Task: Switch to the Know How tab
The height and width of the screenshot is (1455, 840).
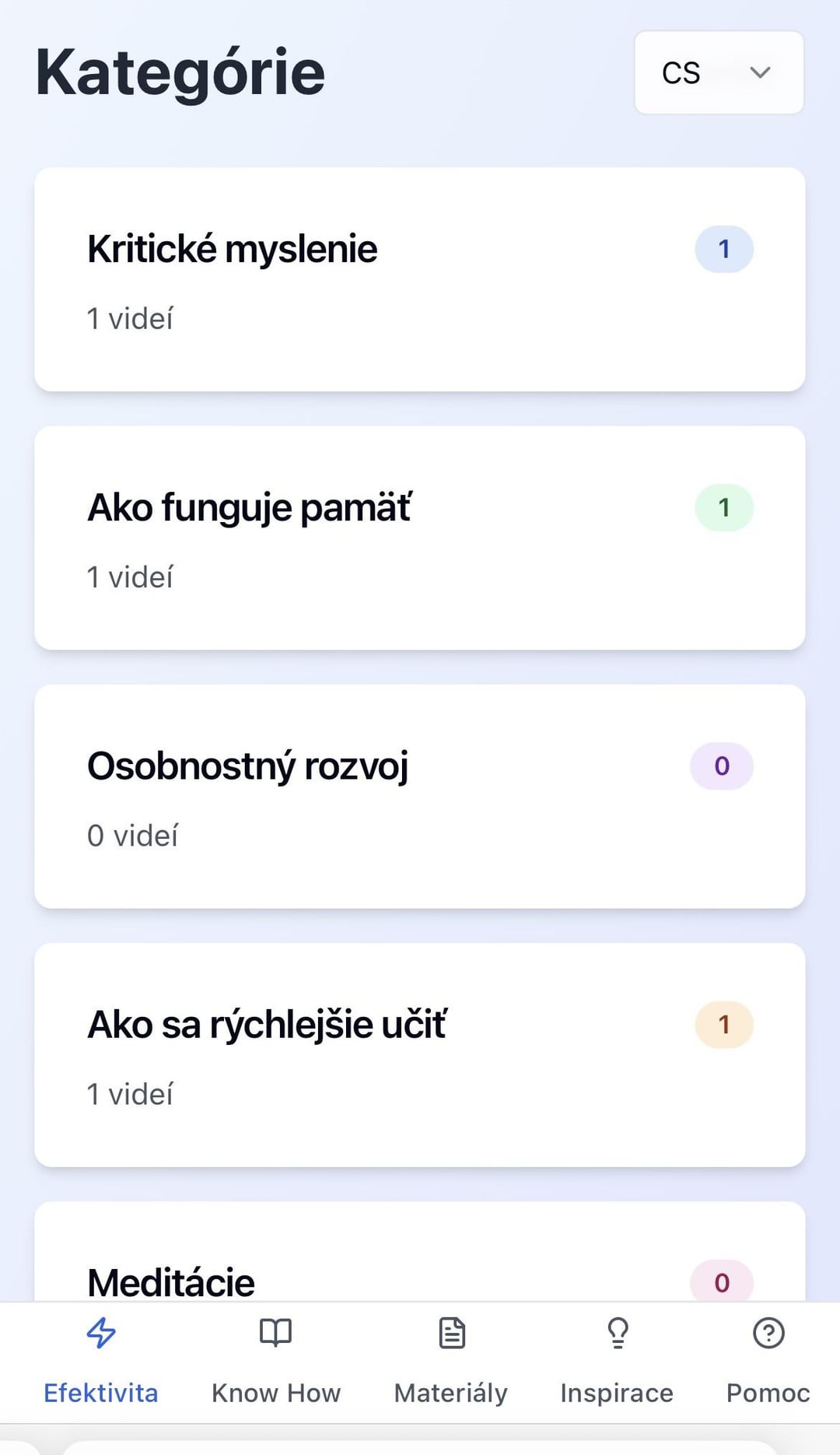Action: [x=276, y=1362]
